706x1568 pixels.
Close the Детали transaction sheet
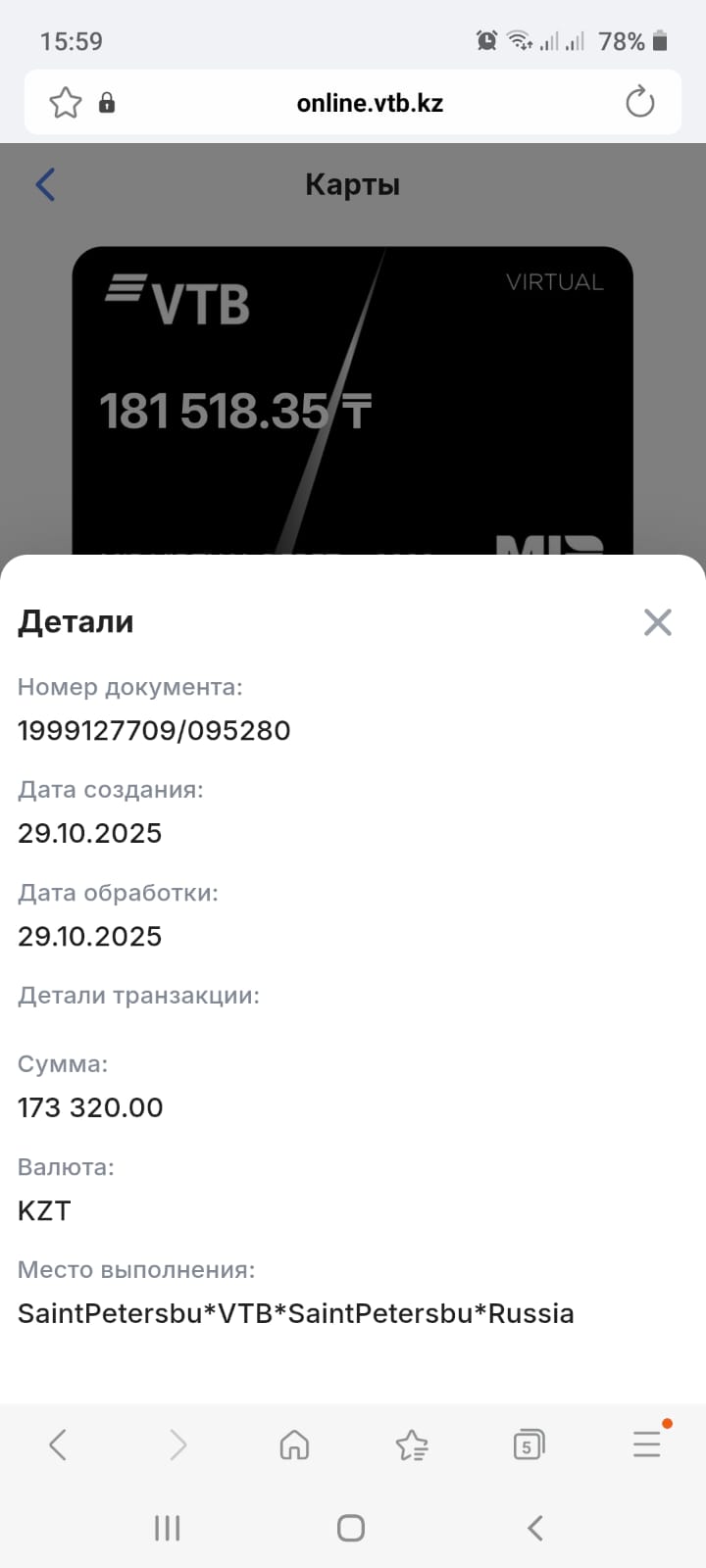point(657,622)
